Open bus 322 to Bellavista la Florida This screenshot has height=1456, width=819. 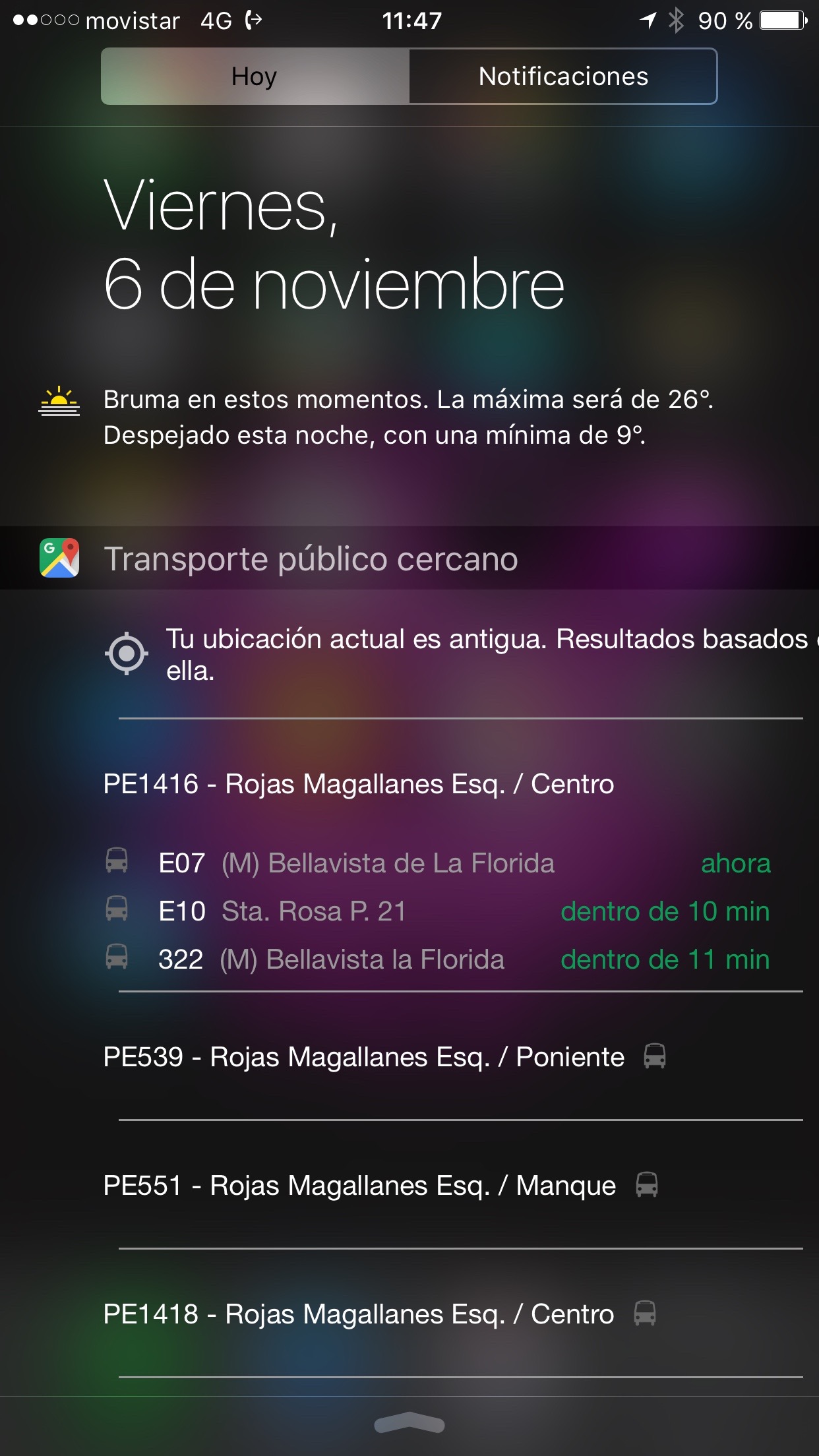pyautogui.click(x=438, y=959)
